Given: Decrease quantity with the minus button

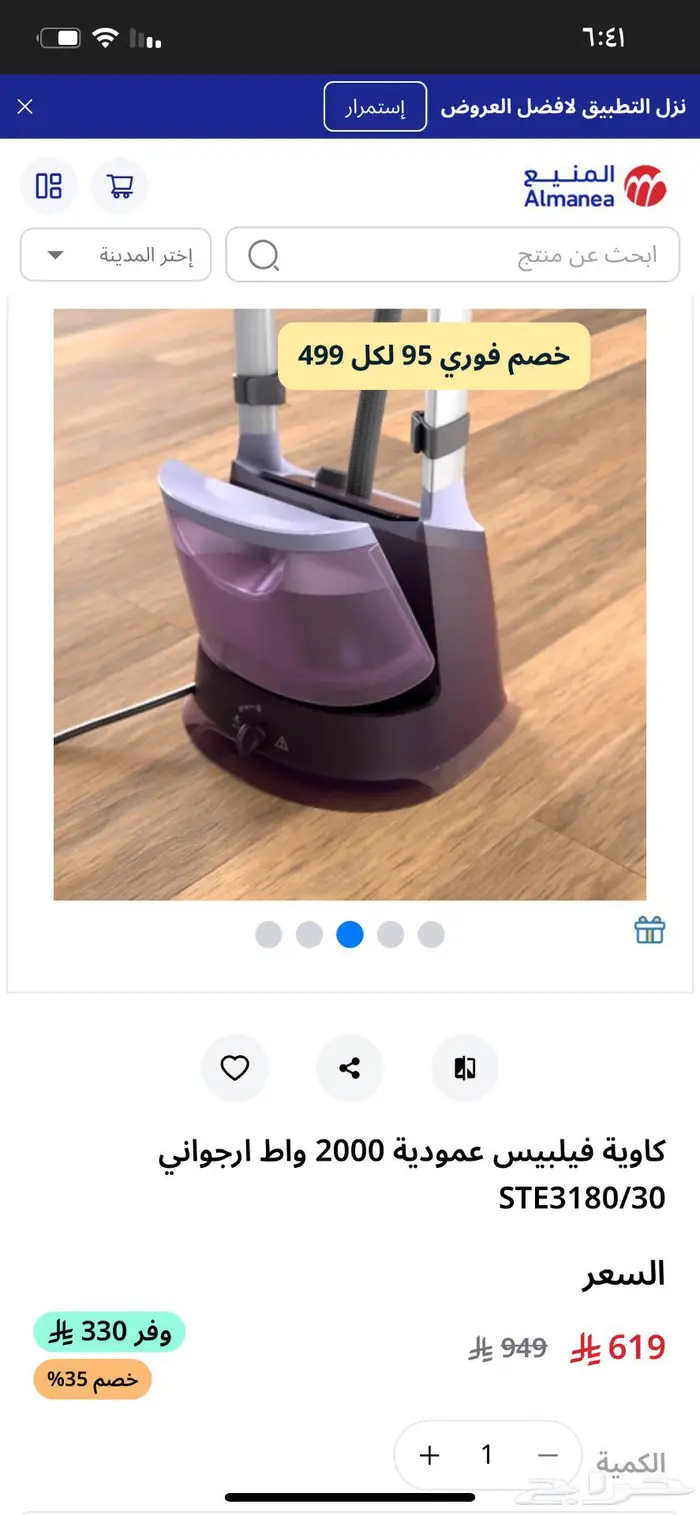Looking at the screenshot, I should pyautogui.click(x=547, y=1455).
